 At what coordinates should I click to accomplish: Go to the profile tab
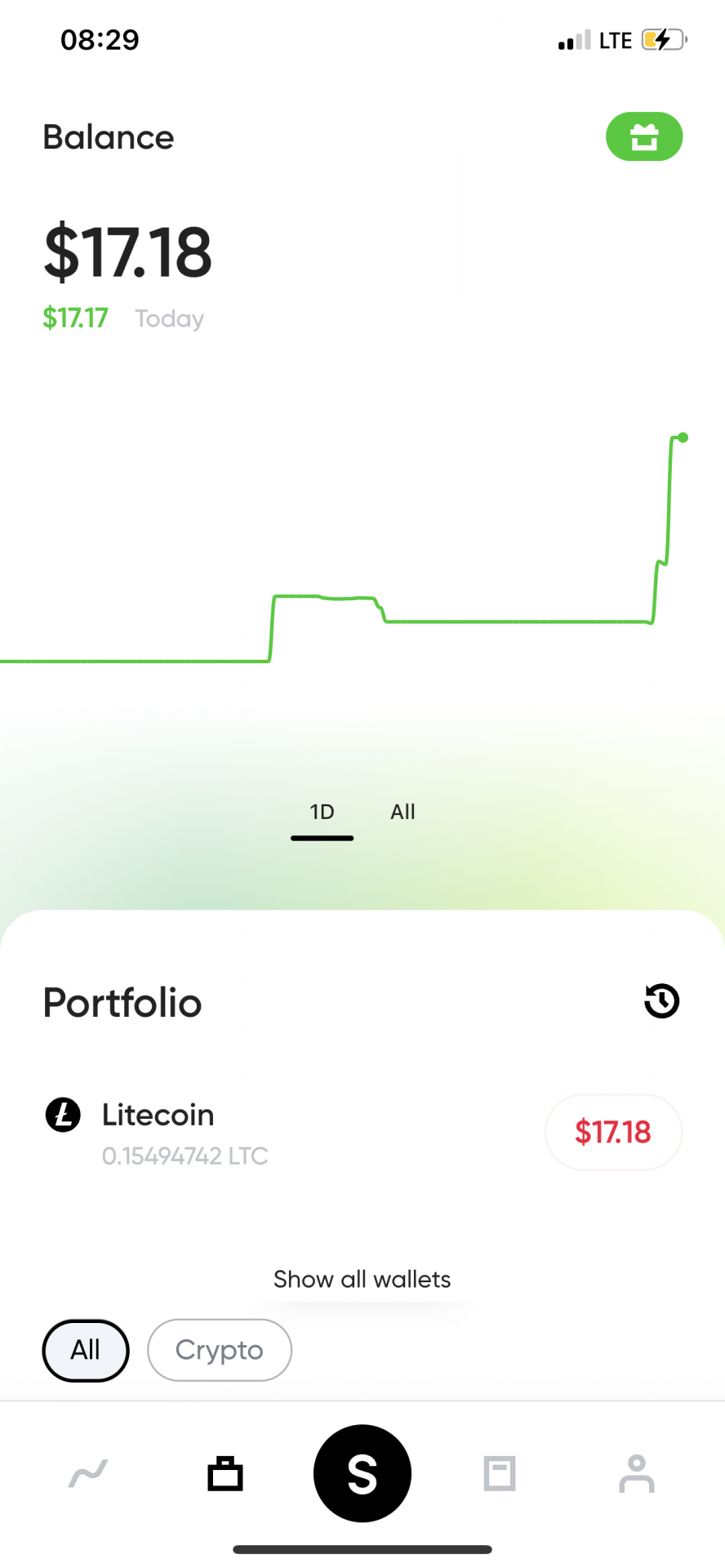click(637, 1474)
